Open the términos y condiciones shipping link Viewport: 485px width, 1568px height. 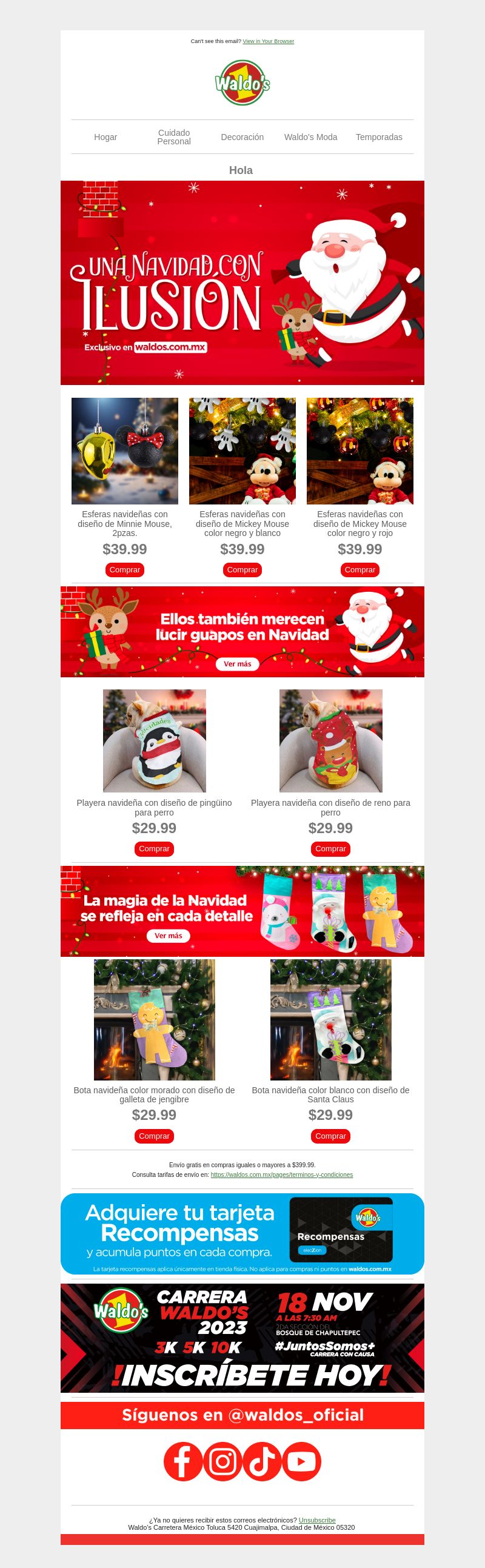(281, 1174)
